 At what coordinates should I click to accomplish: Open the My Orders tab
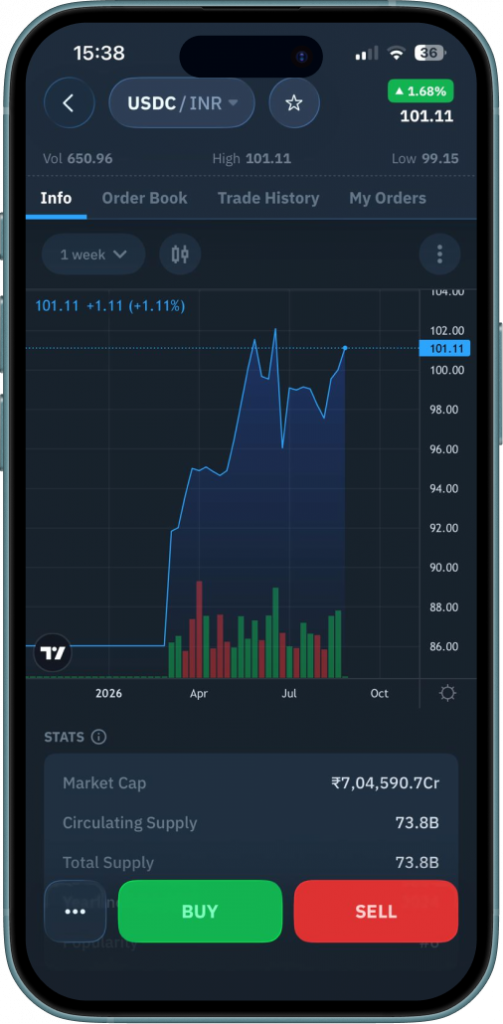click(387, 199)
